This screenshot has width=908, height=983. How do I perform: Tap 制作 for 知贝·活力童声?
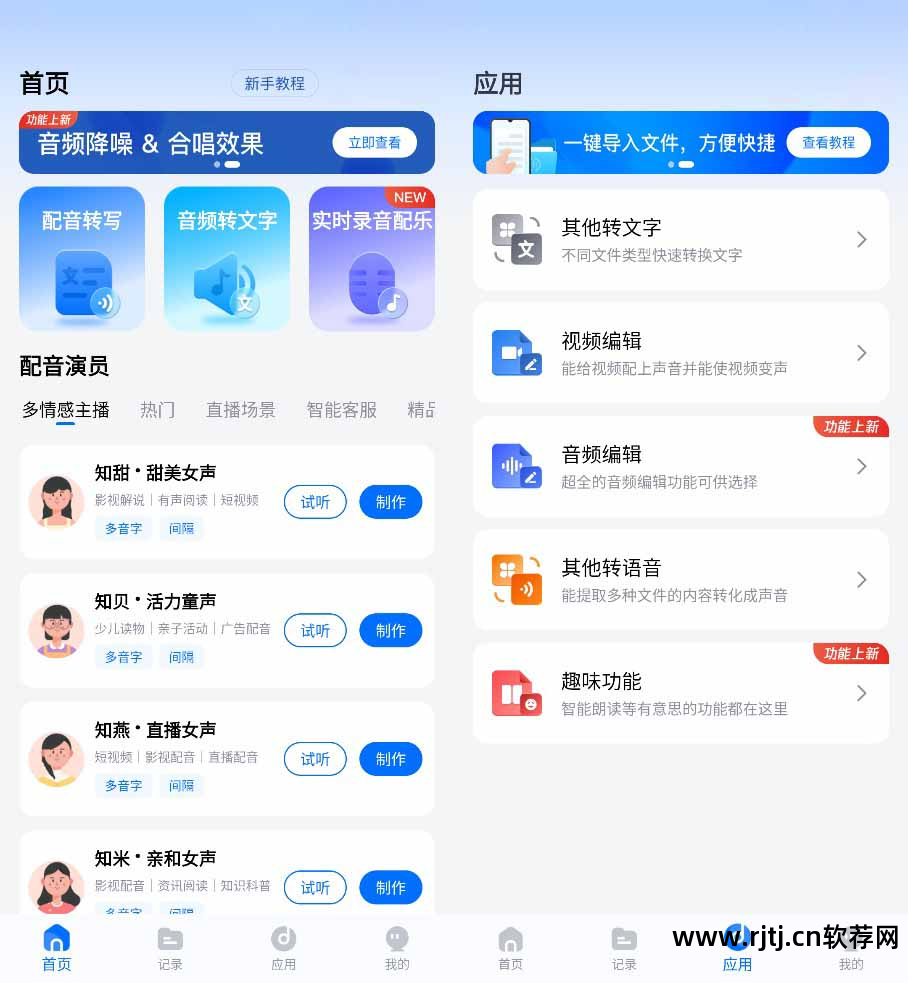coord(390,631)
